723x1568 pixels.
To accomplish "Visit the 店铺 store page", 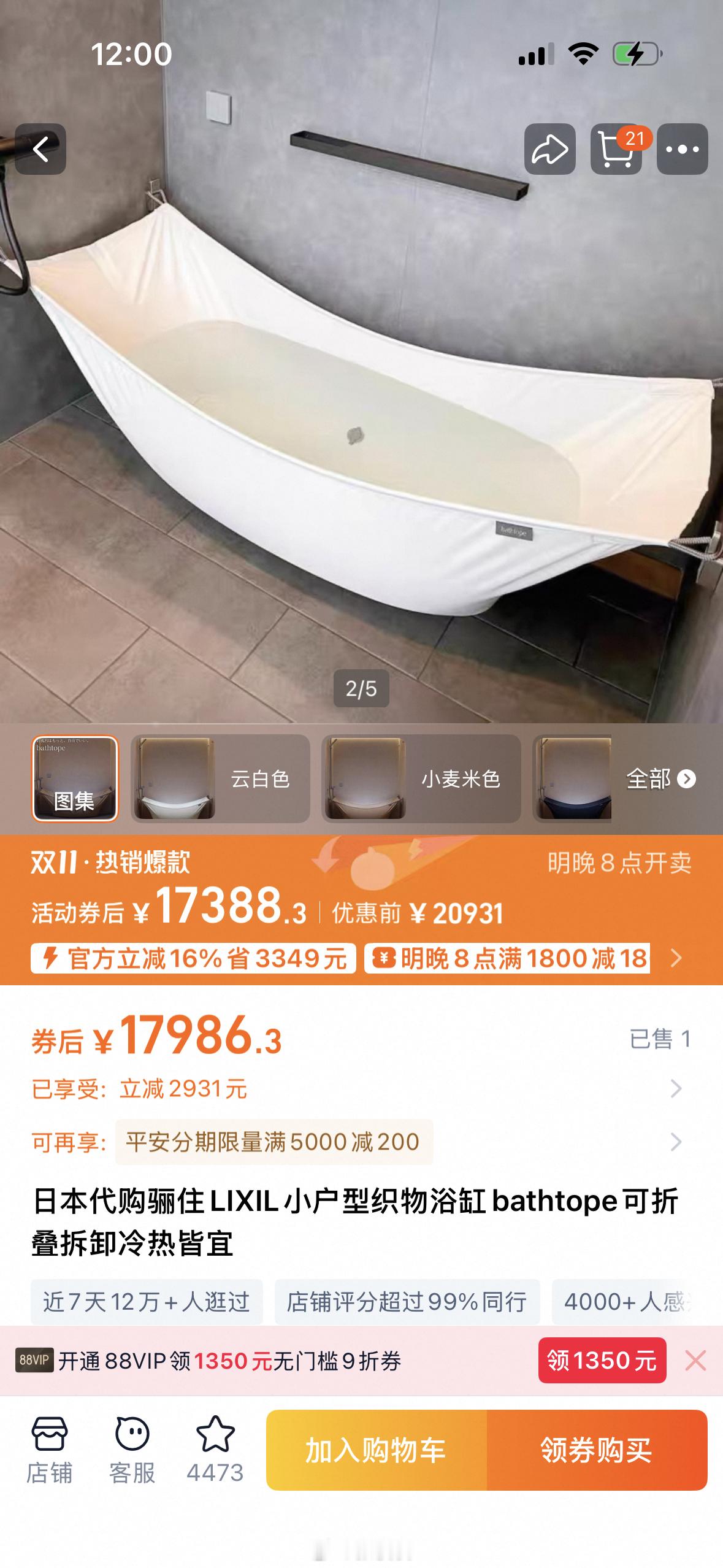I will pos(49,1450).
